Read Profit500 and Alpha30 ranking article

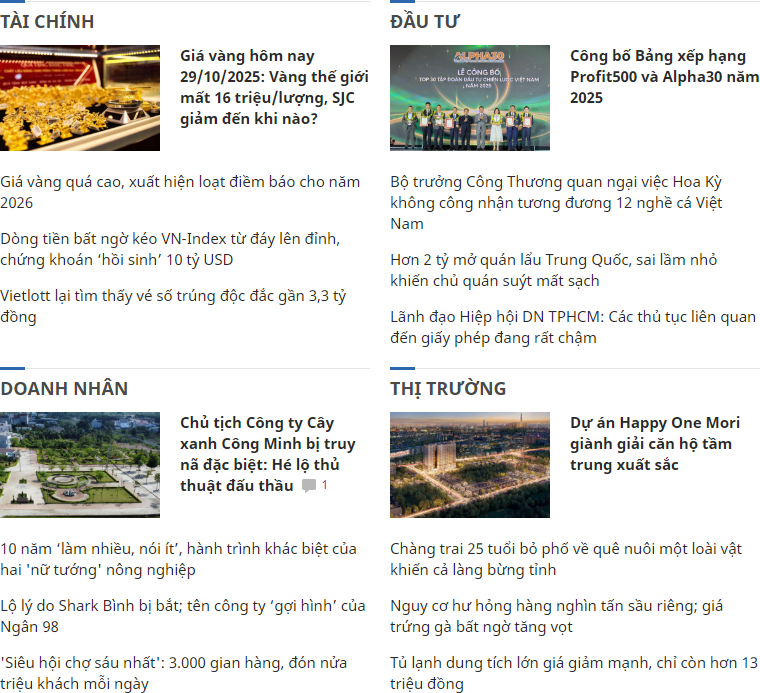tap(664, 77)
